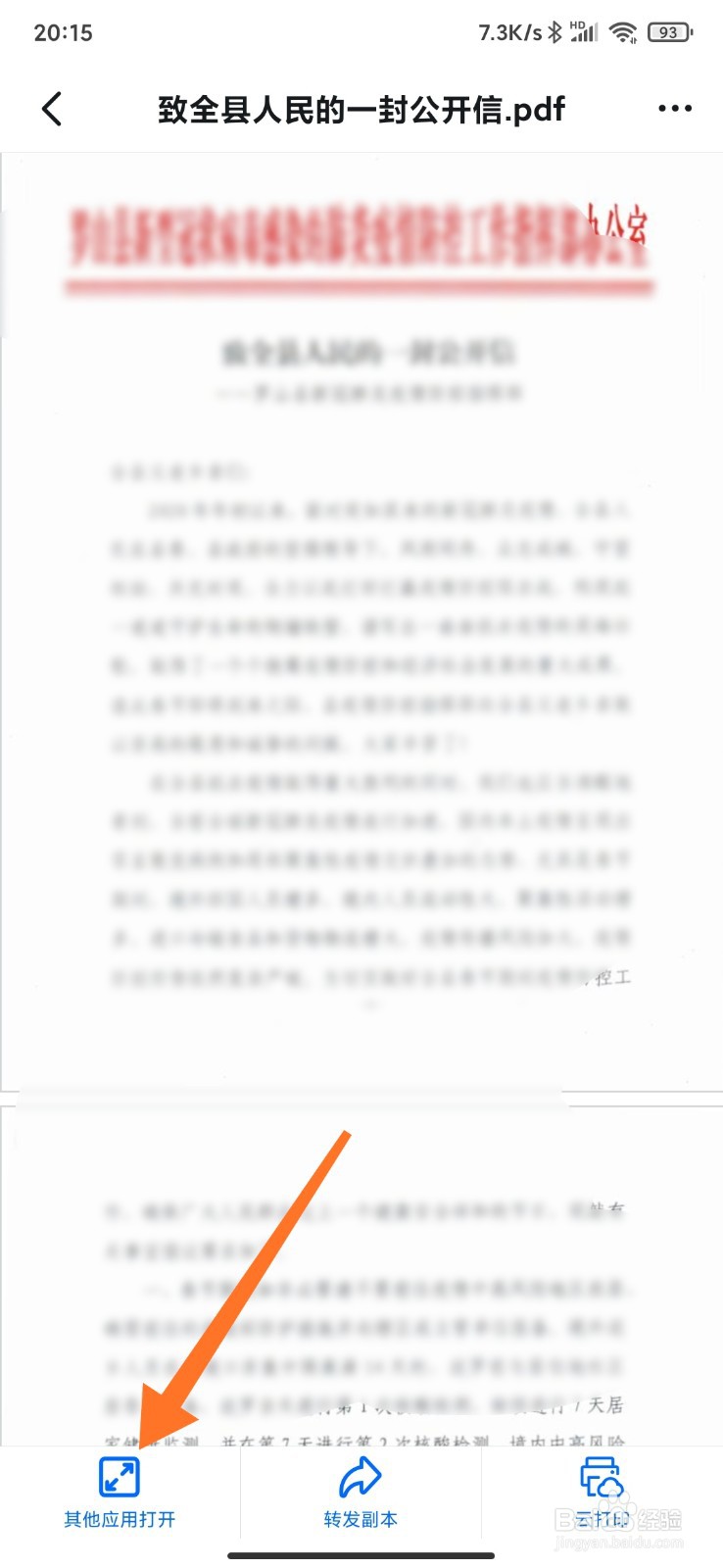Forward a copy of the PDF

[360, 1494]
